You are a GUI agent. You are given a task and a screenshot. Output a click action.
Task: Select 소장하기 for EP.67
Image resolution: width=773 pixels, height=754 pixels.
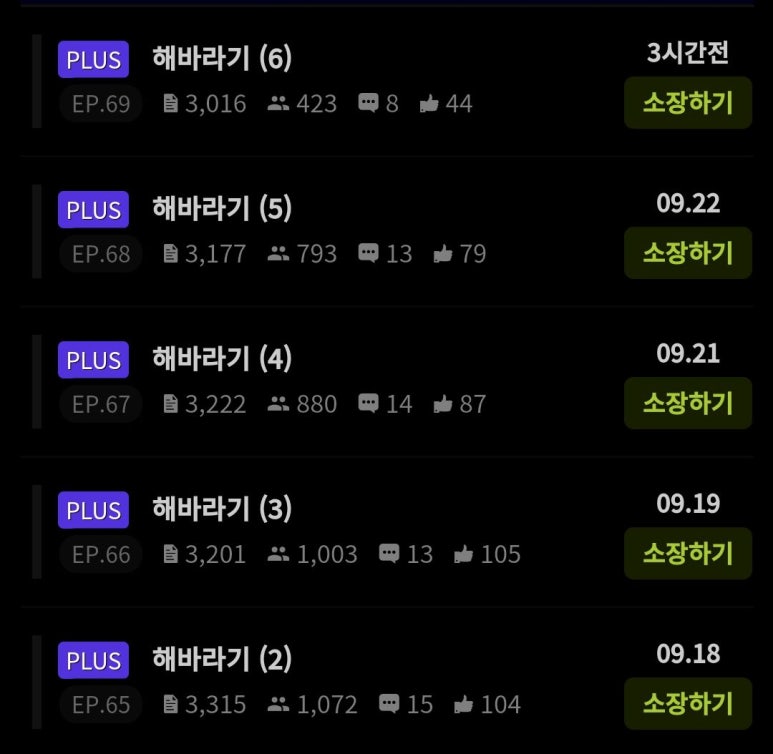pos(687,403)
